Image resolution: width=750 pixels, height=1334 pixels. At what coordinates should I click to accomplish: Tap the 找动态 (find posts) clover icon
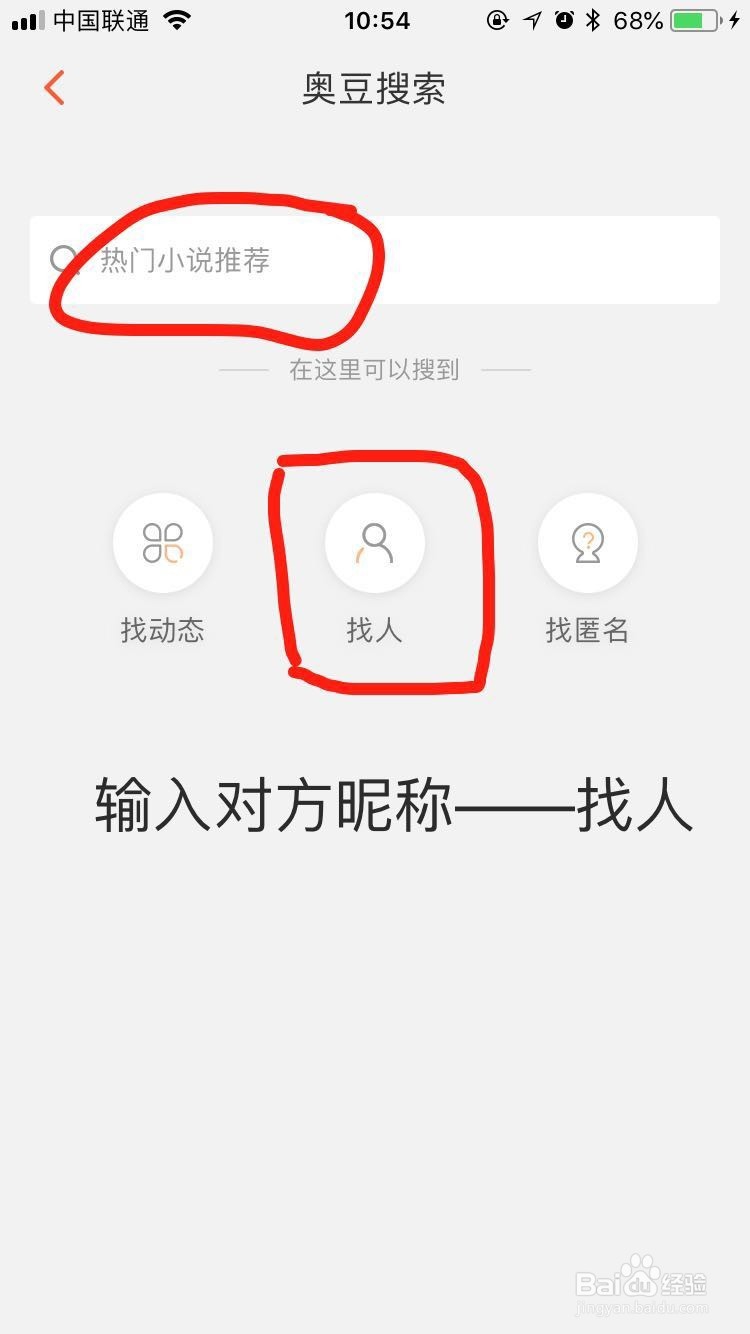[x=163, y=543]
